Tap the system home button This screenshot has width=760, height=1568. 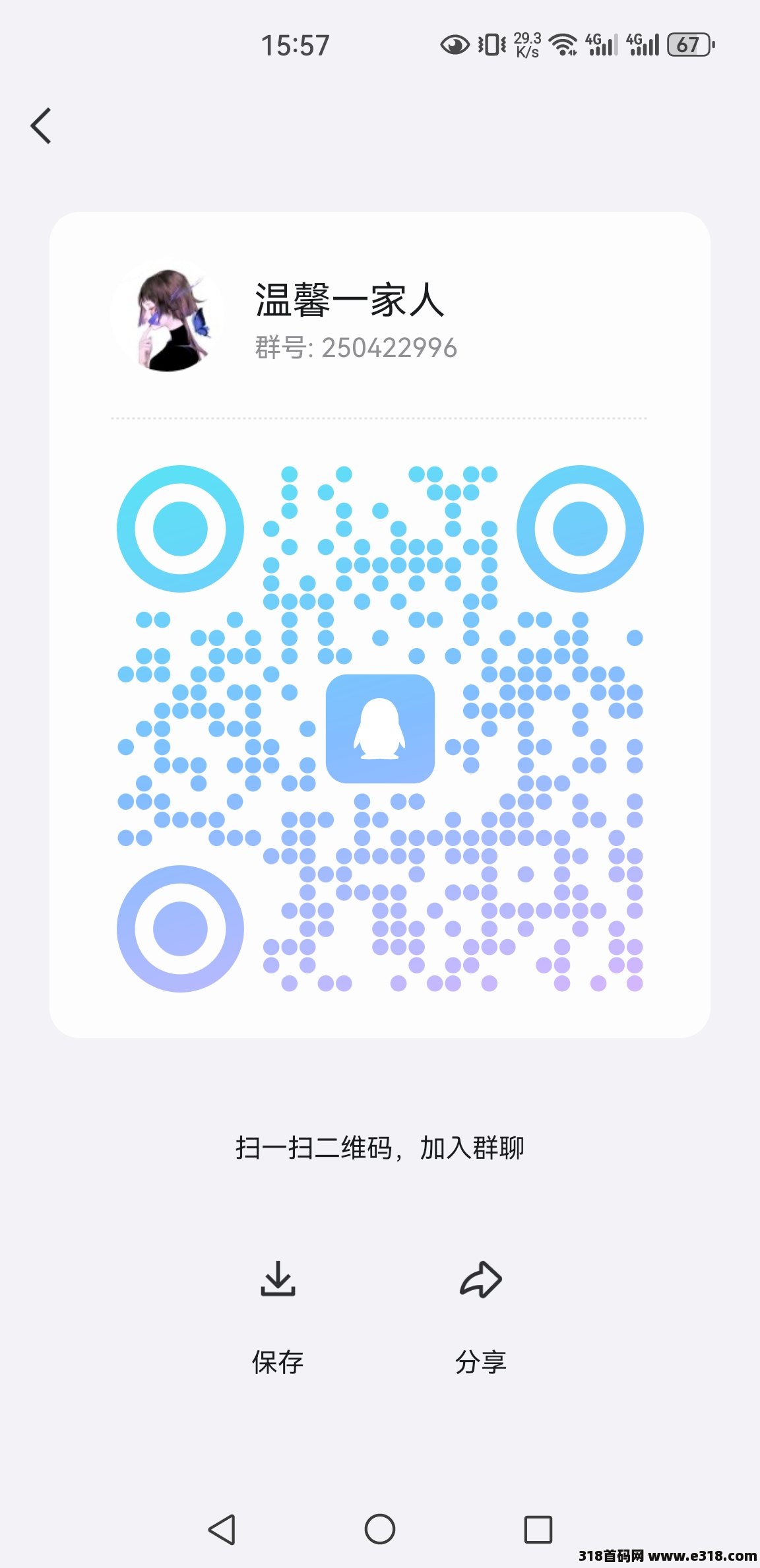coord(380,1528)
